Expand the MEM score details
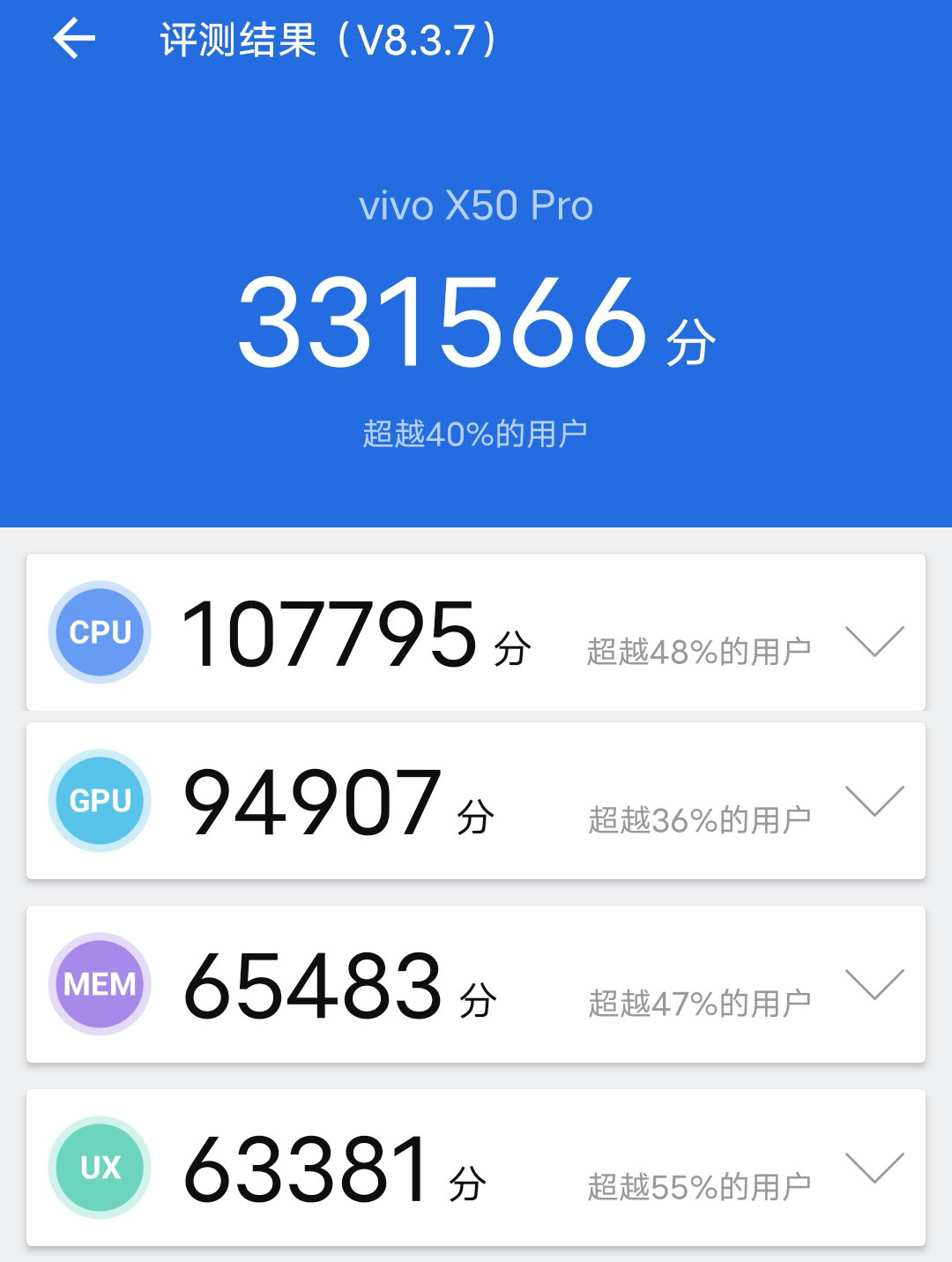The image size is (952, 1262). point(874,984)
